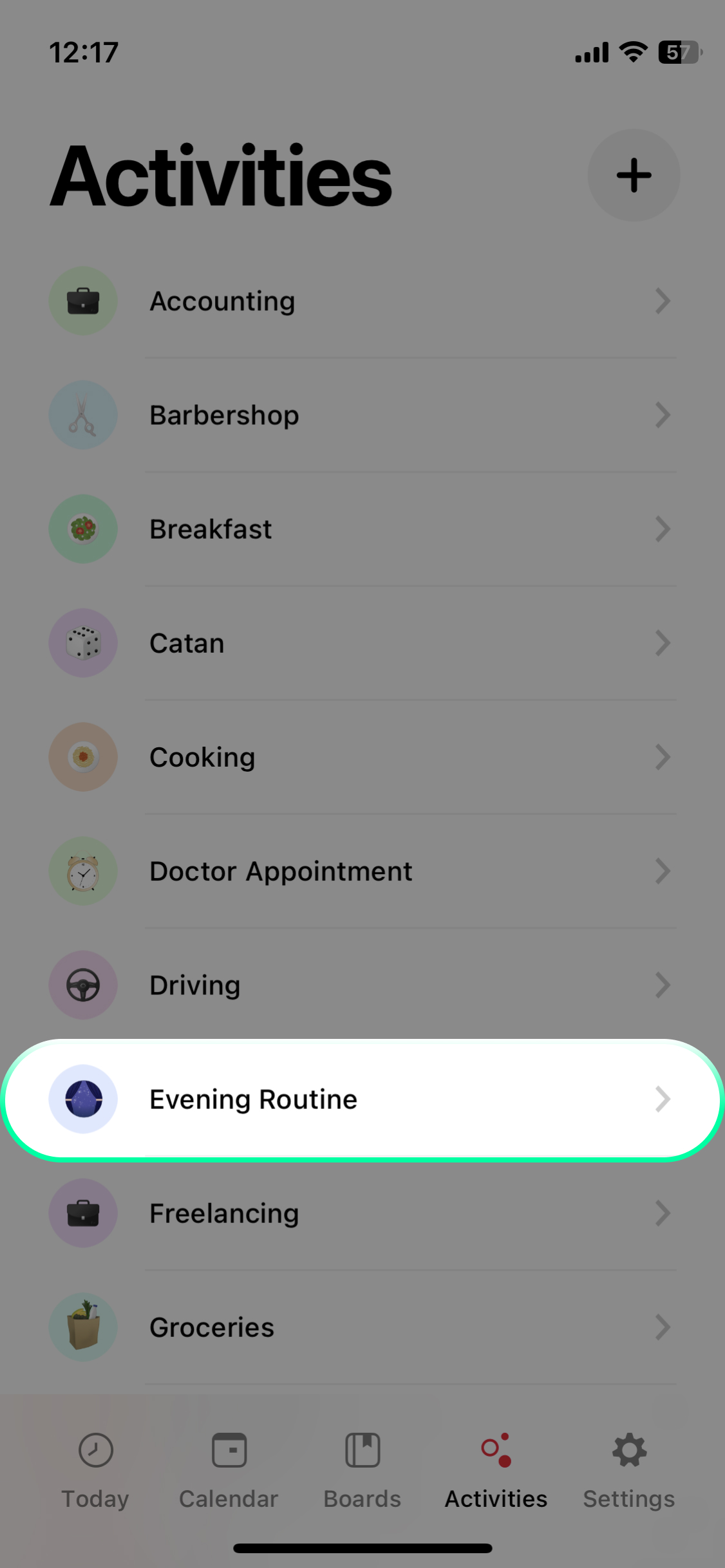Tap the Activities heading

(220, 175)
